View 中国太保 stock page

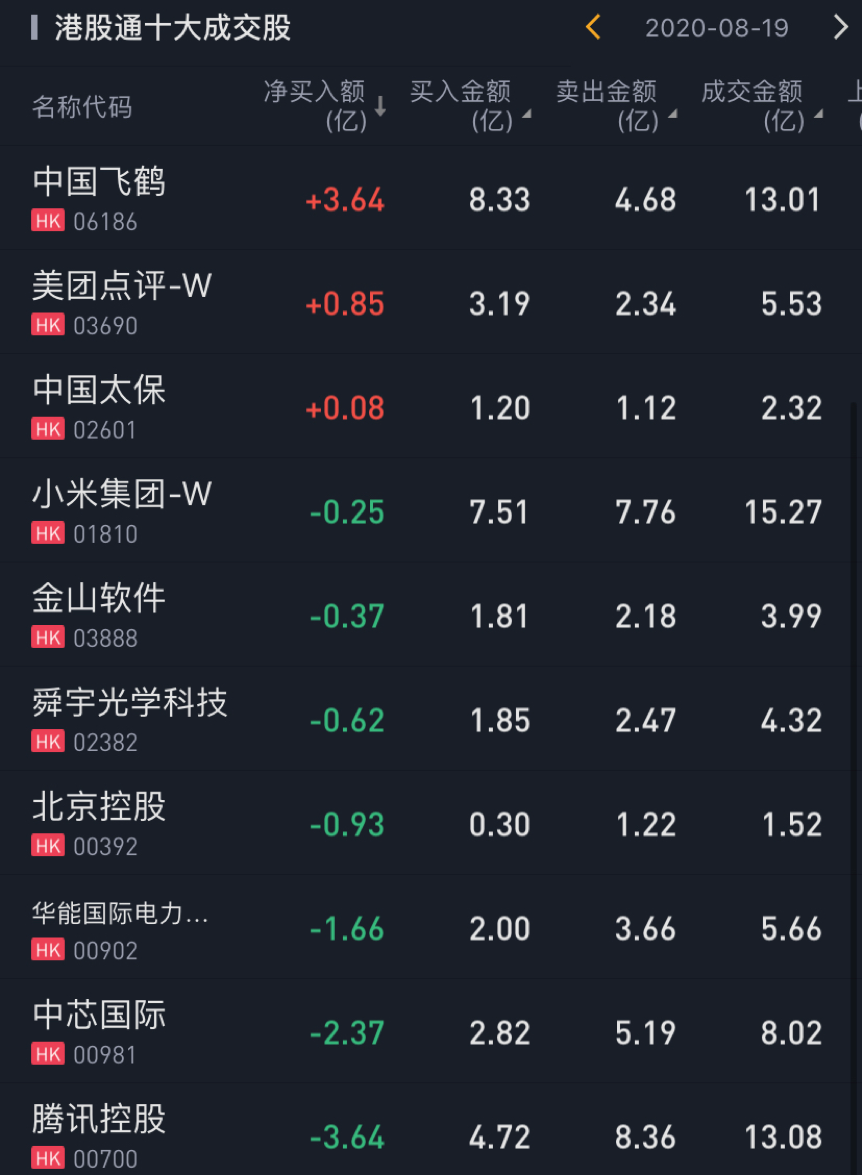pyautogui.click(x=99, y=406)
